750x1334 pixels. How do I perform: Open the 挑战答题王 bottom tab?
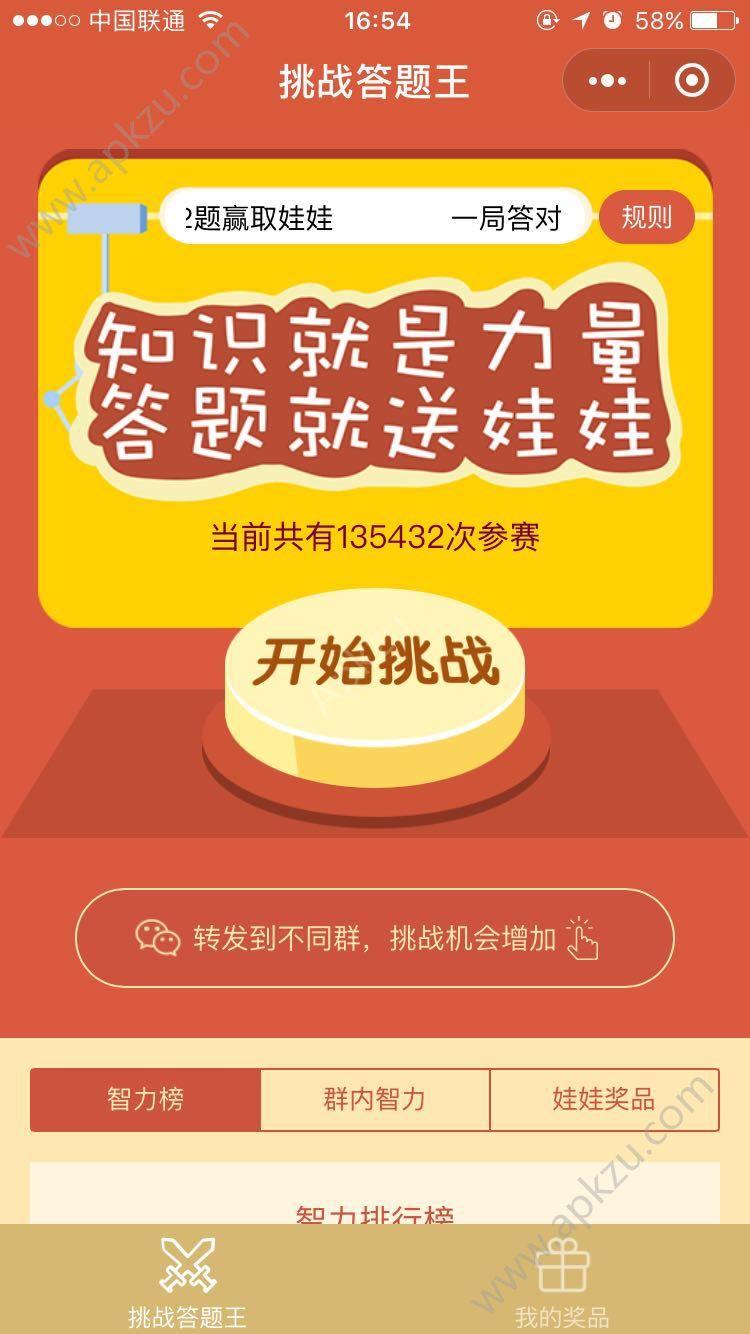click(x=187, y=1282)
